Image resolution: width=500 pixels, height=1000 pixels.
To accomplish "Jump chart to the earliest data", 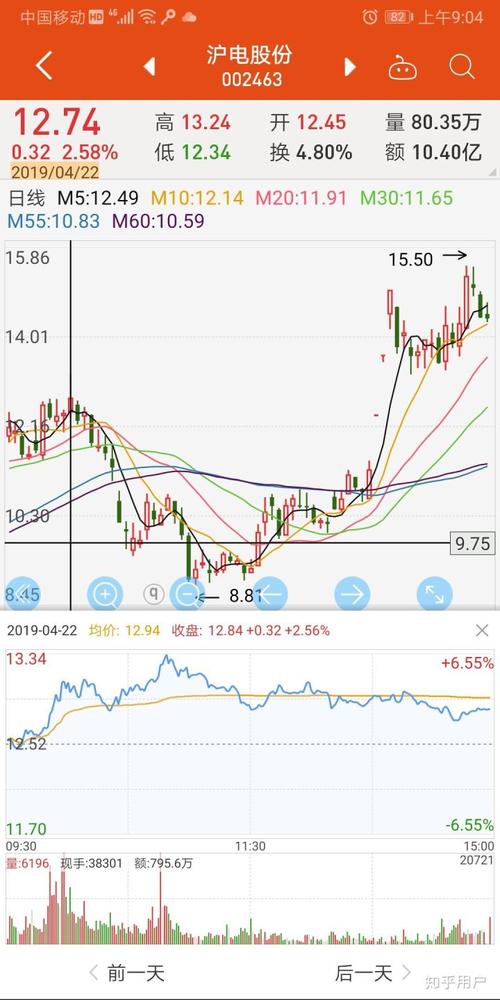I will [x=22, y=594].
